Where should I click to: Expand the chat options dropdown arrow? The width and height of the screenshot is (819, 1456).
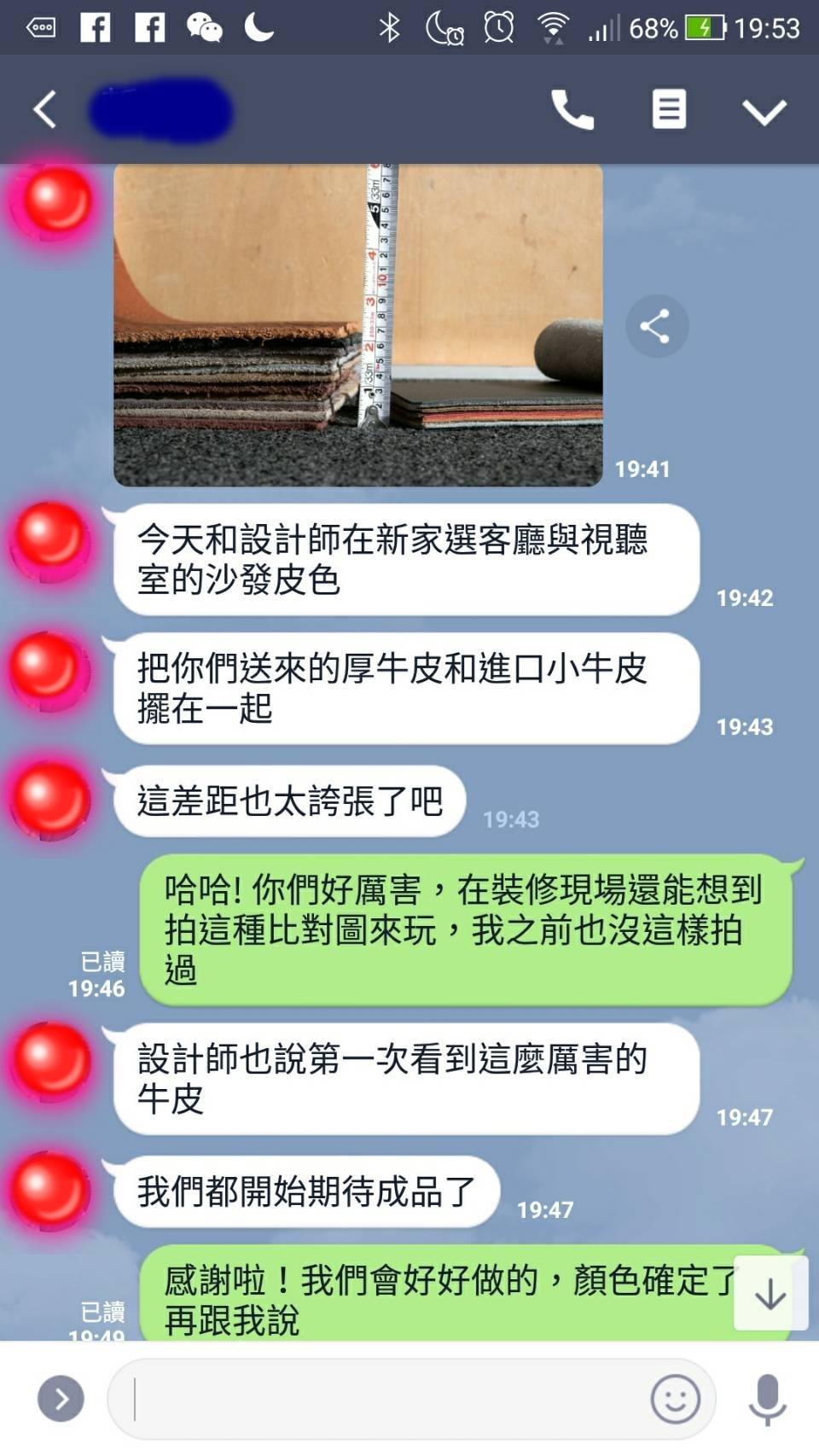click(x=764, y=111)
